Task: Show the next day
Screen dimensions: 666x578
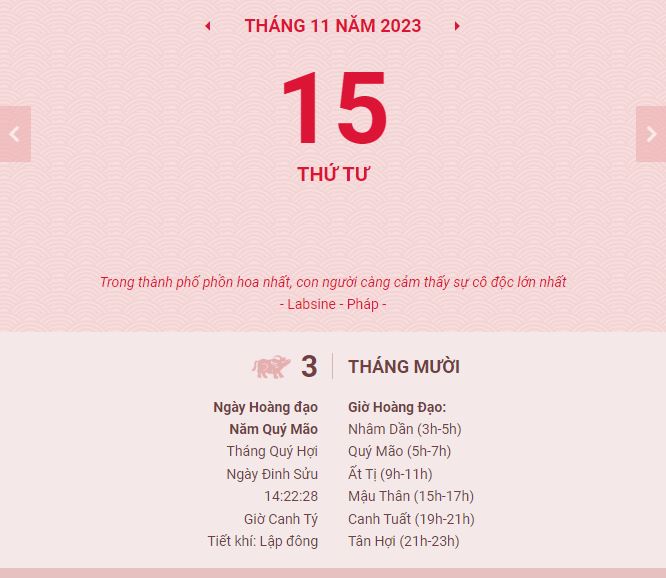Action: [651, 134]
